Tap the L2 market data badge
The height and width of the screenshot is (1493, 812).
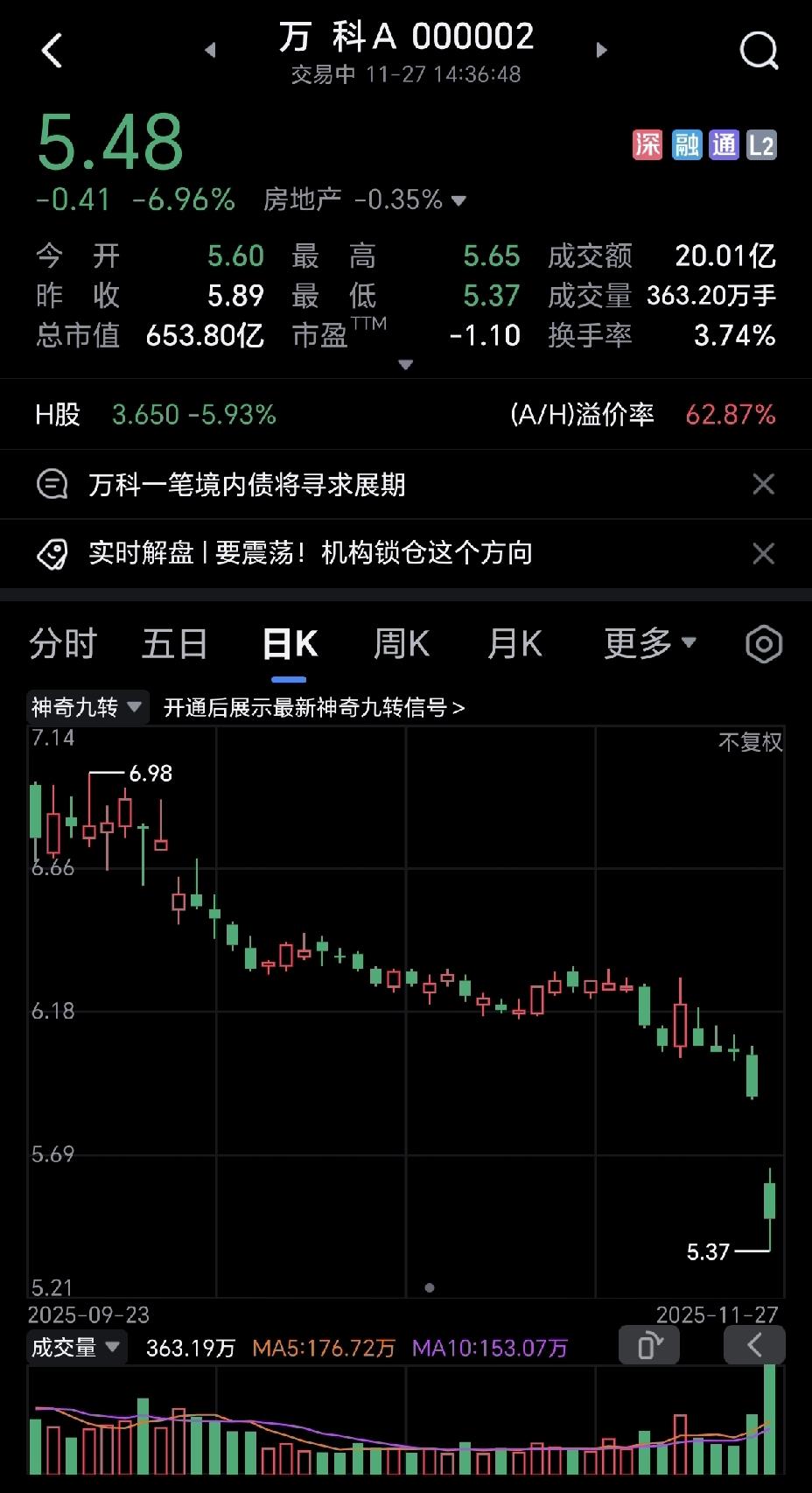pyautogui.click(x=762, y=144)
